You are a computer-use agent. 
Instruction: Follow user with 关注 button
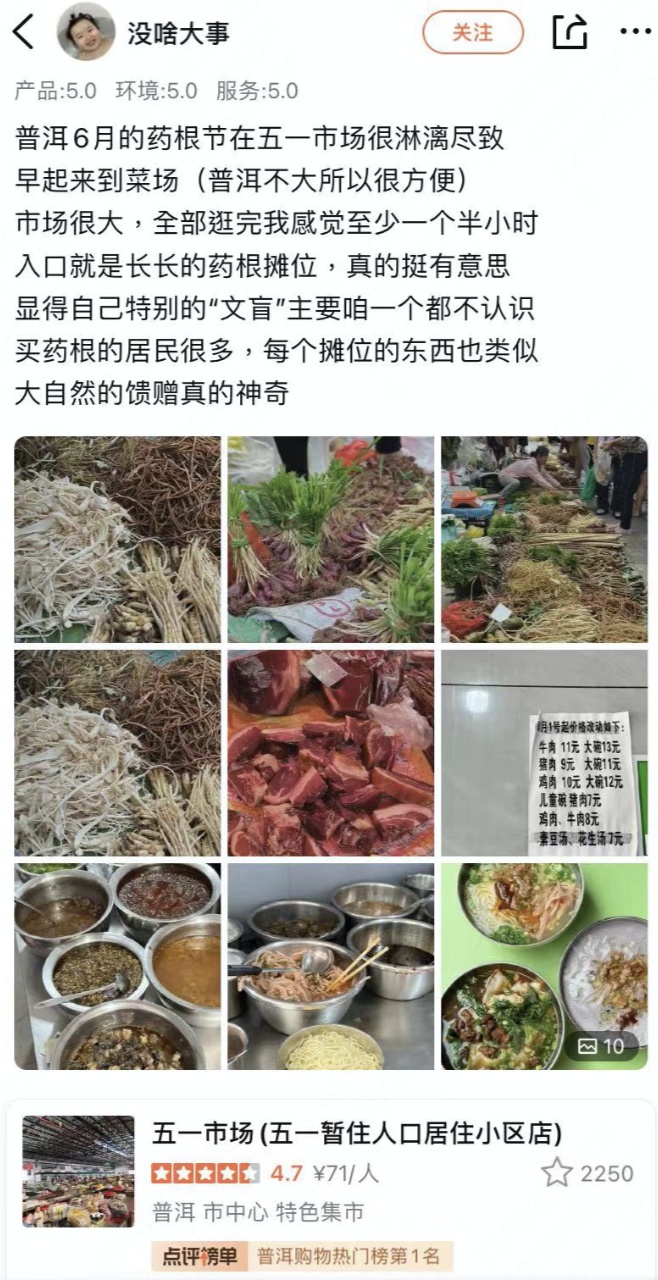(x=472, y=32)
